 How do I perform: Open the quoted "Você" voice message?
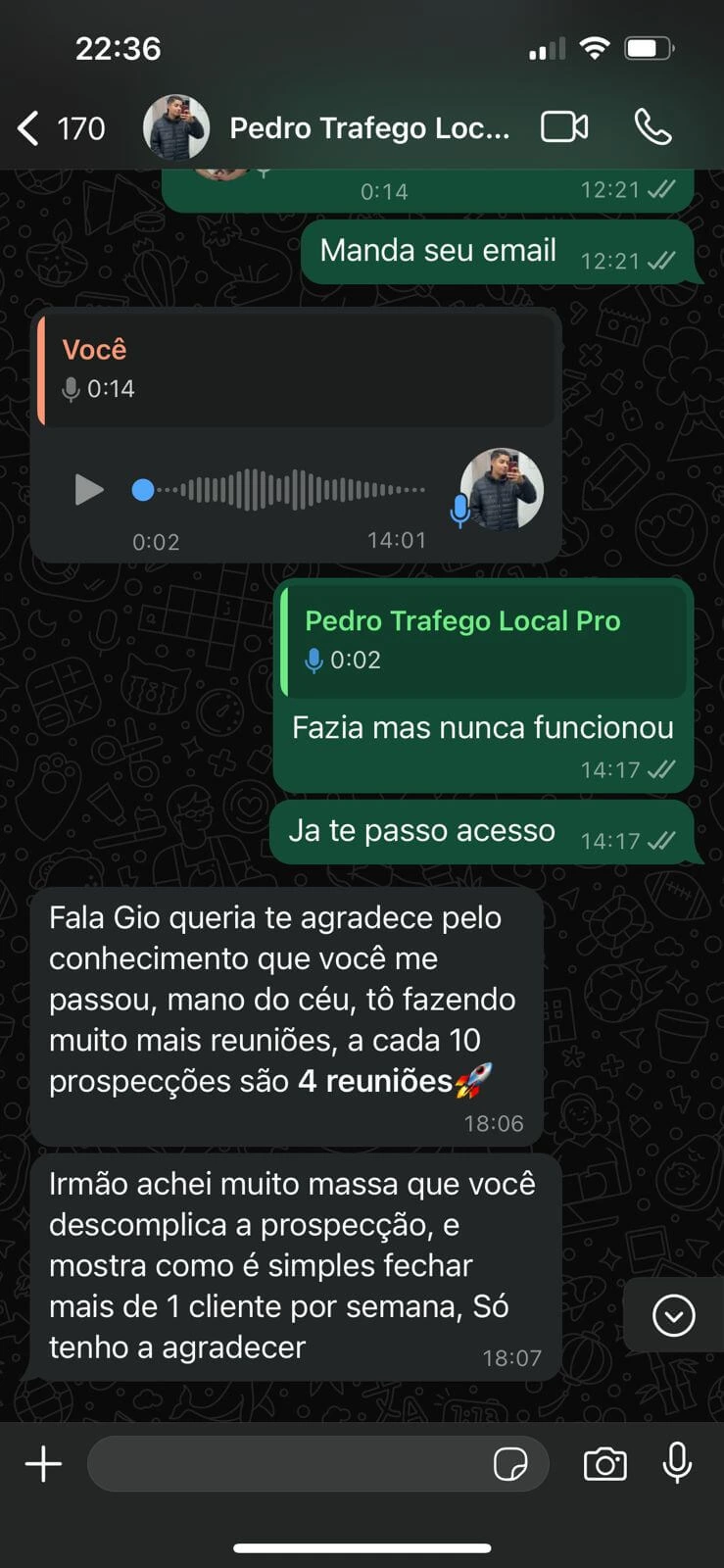(296, 369)
